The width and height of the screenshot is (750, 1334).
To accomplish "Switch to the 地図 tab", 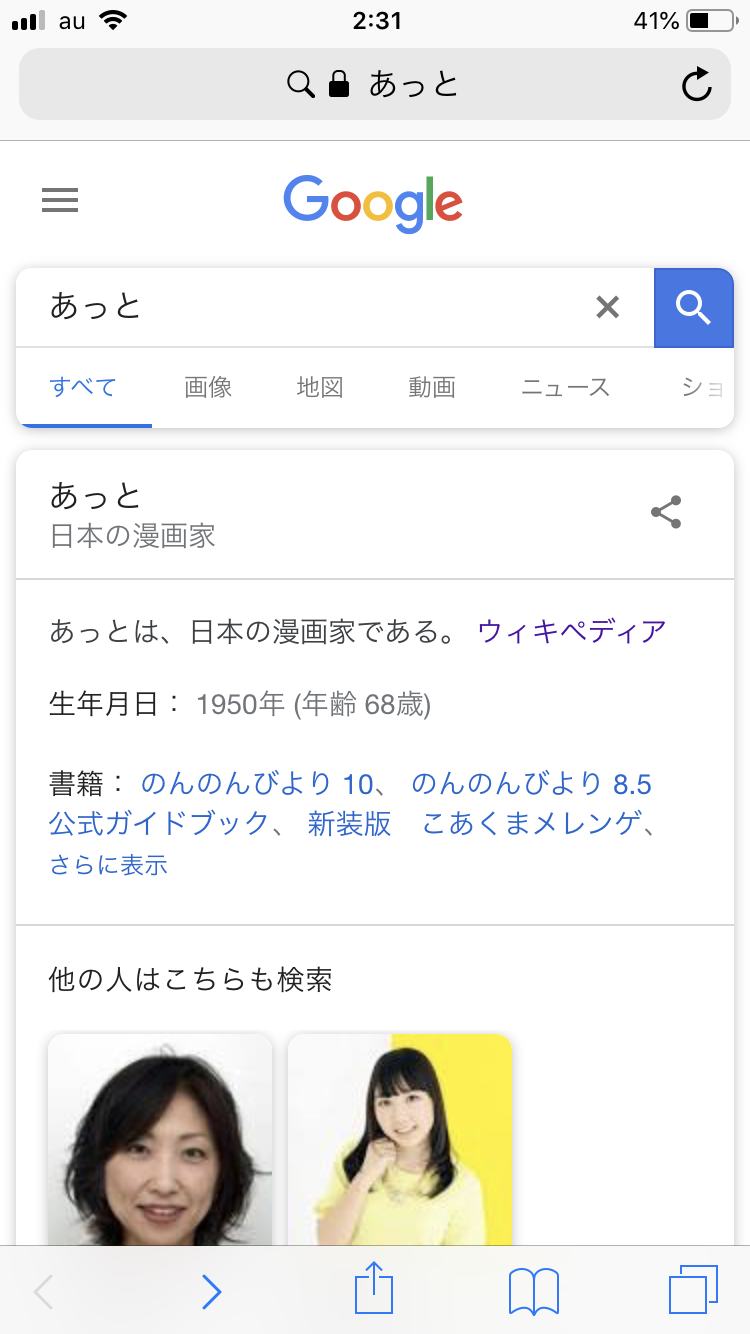I will [x=320, y=387].
